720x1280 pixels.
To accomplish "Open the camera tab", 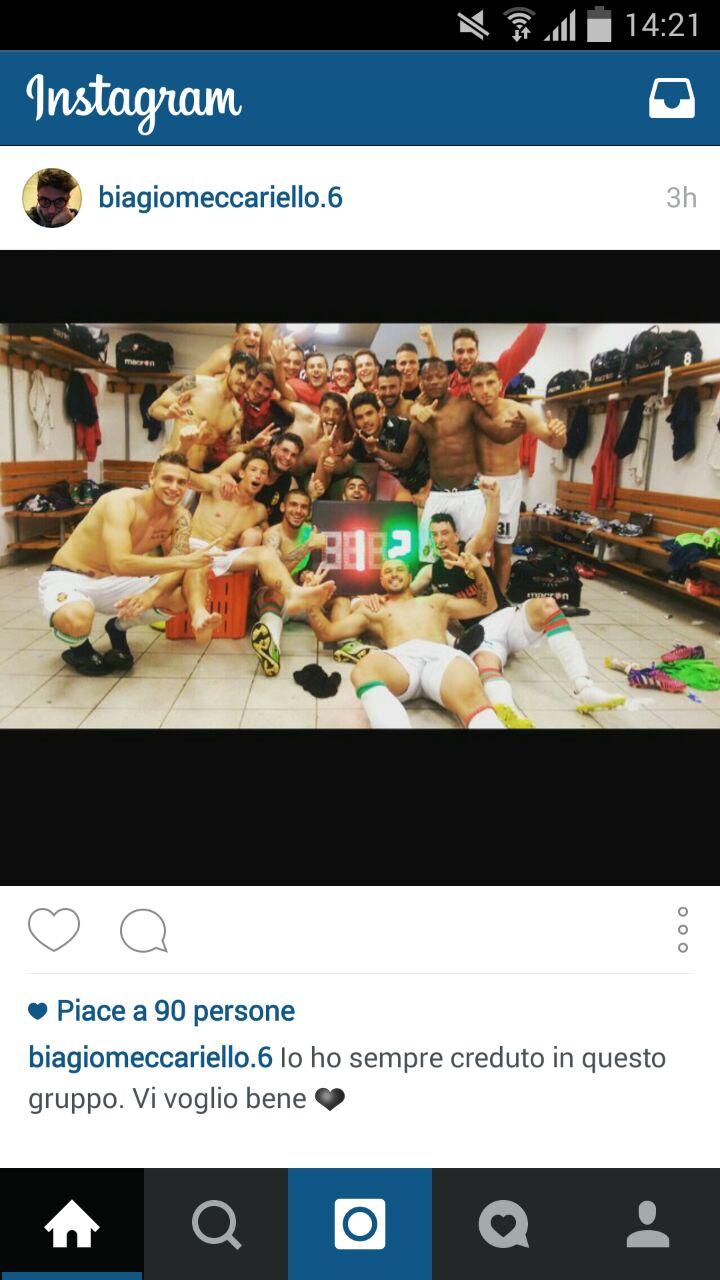I will click(x=360, y=1224).
